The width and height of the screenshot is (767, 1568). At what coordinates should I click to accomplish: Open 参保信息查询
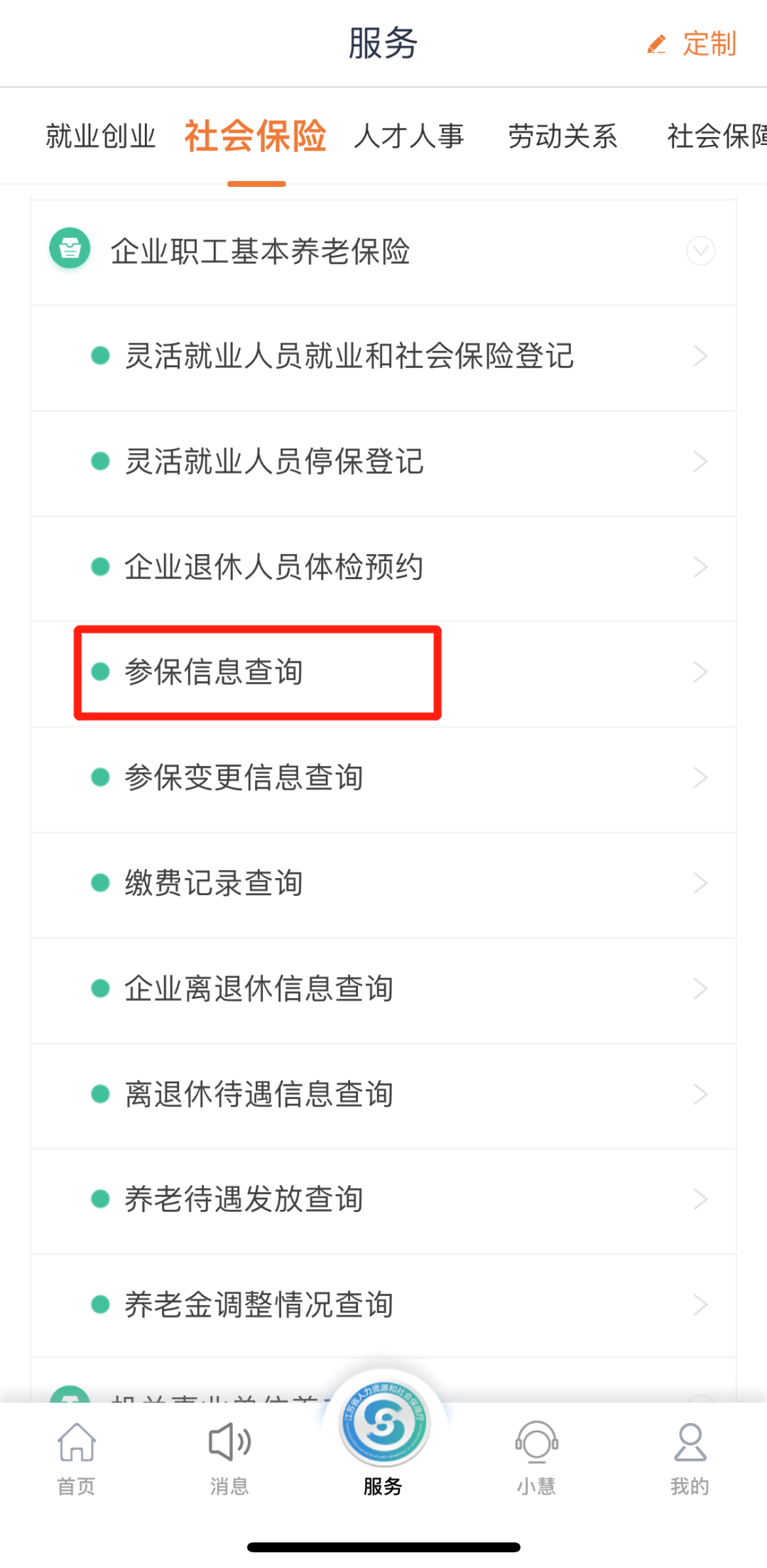coord(383,672)
